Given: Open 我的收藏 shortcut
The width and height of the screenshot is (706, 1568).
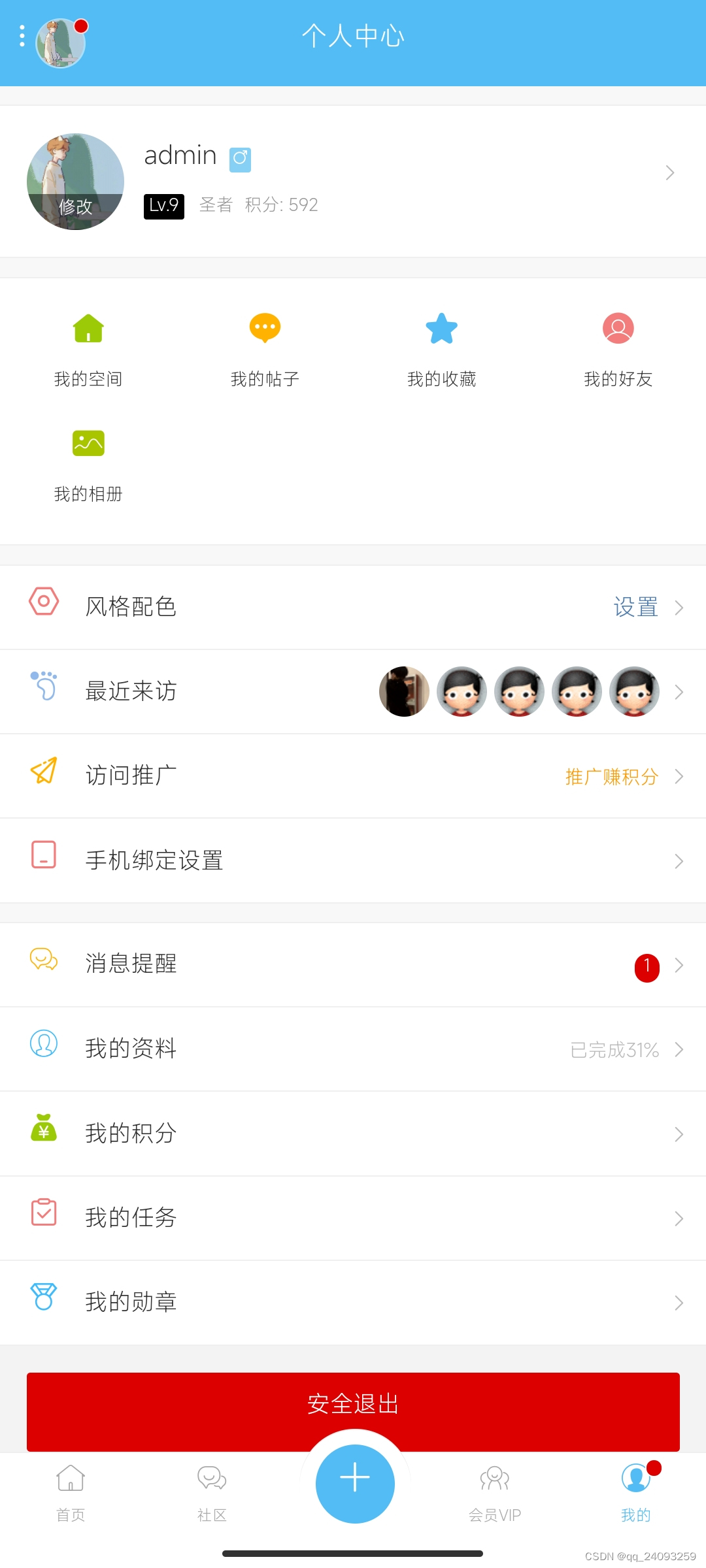Looking at the screenshot, I should pyautogui.click(x=441, y=350).
